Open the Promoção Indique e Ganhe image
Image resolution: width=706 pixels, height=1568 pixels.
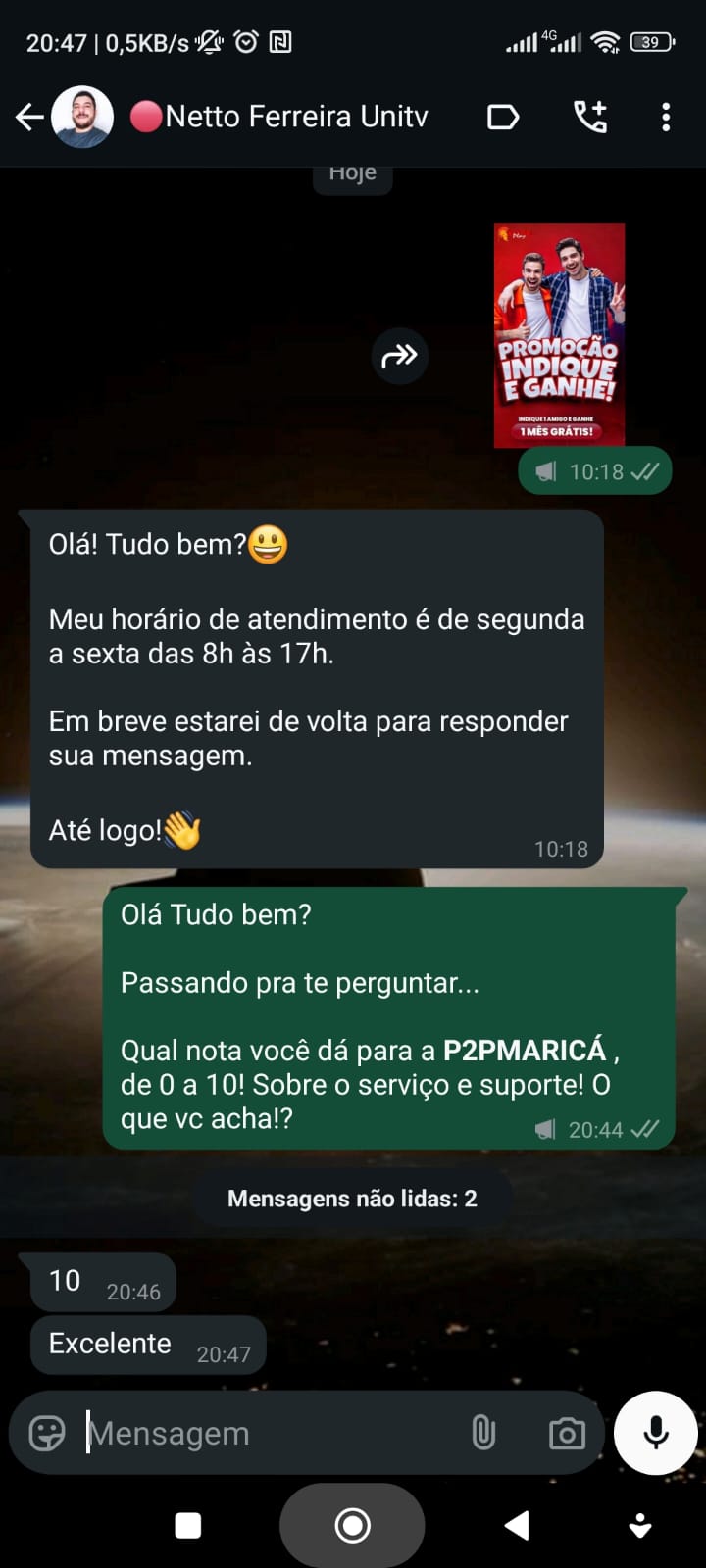(x=559, y=335)
